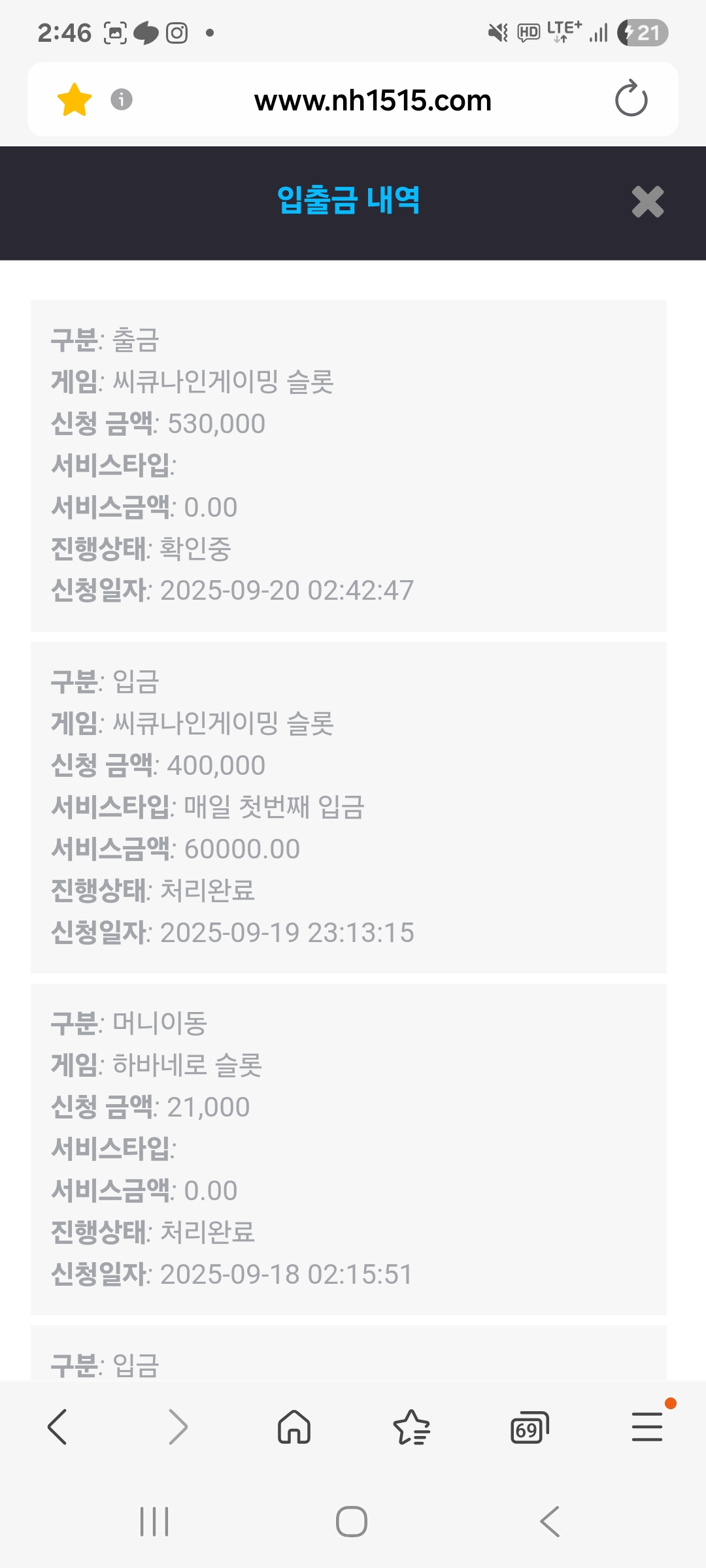Viewport: 706px width, 1568px height.
Task: Go forward in browser history
Action: (177, 1426)
